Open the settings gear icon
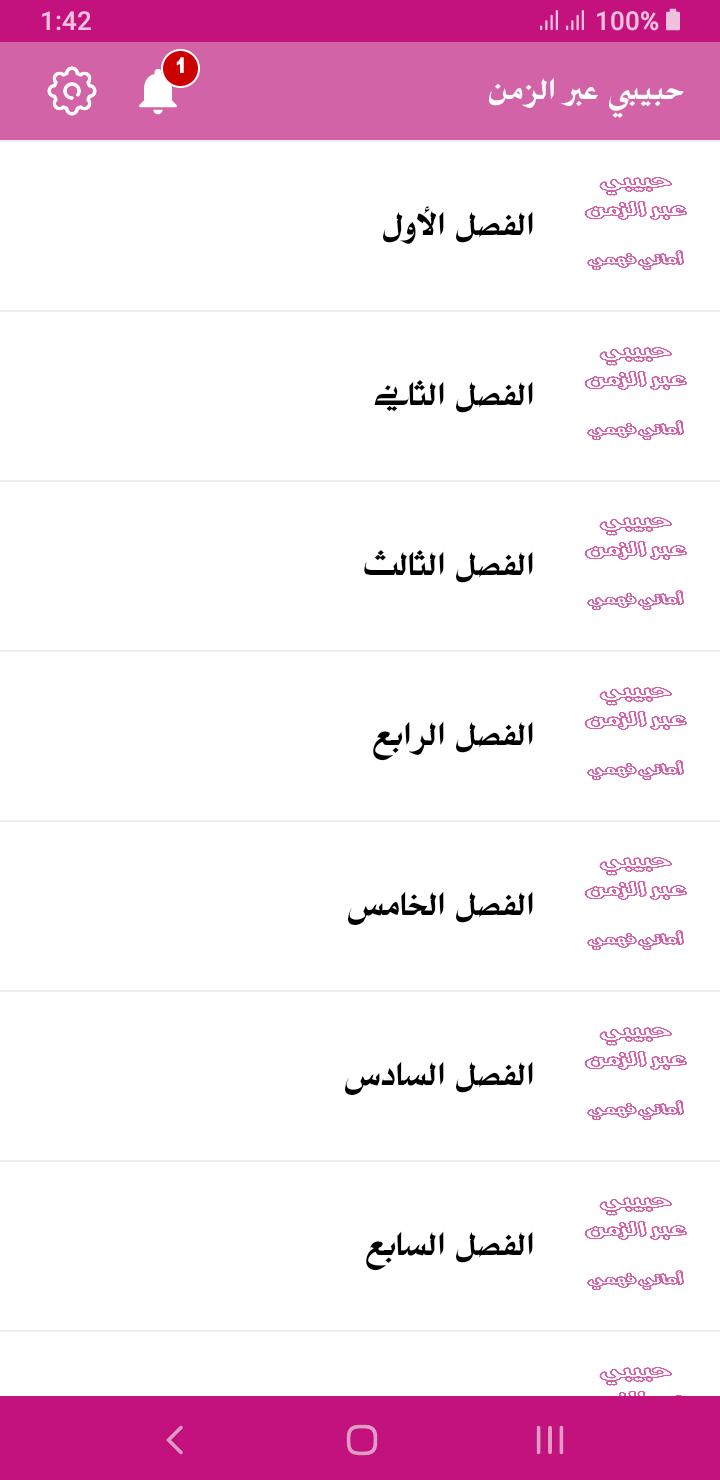The image size is (720, 1480). coord(72,92)
